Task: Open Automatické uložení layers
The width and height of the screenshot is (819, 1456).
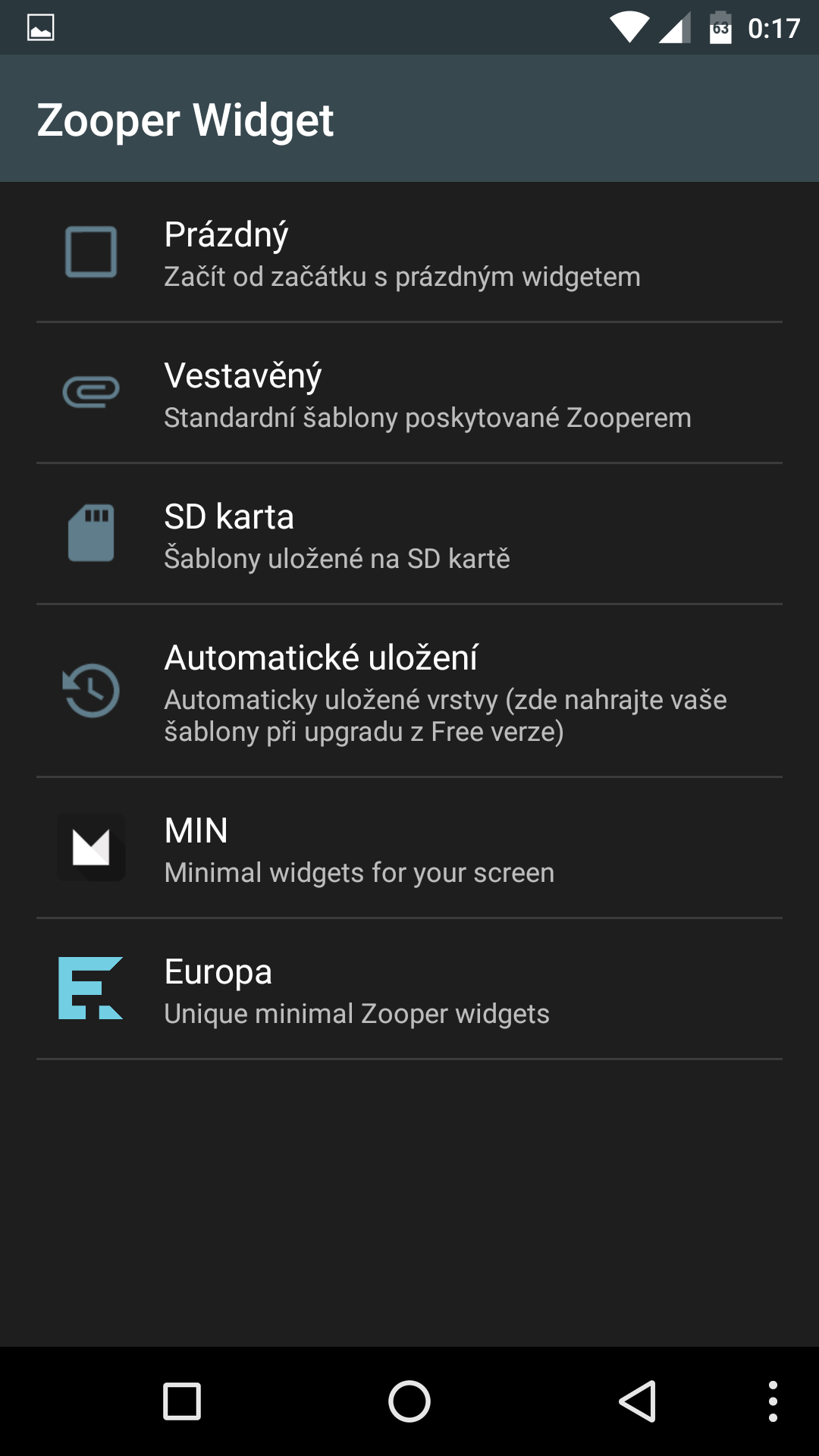Action: coord(409,692)
